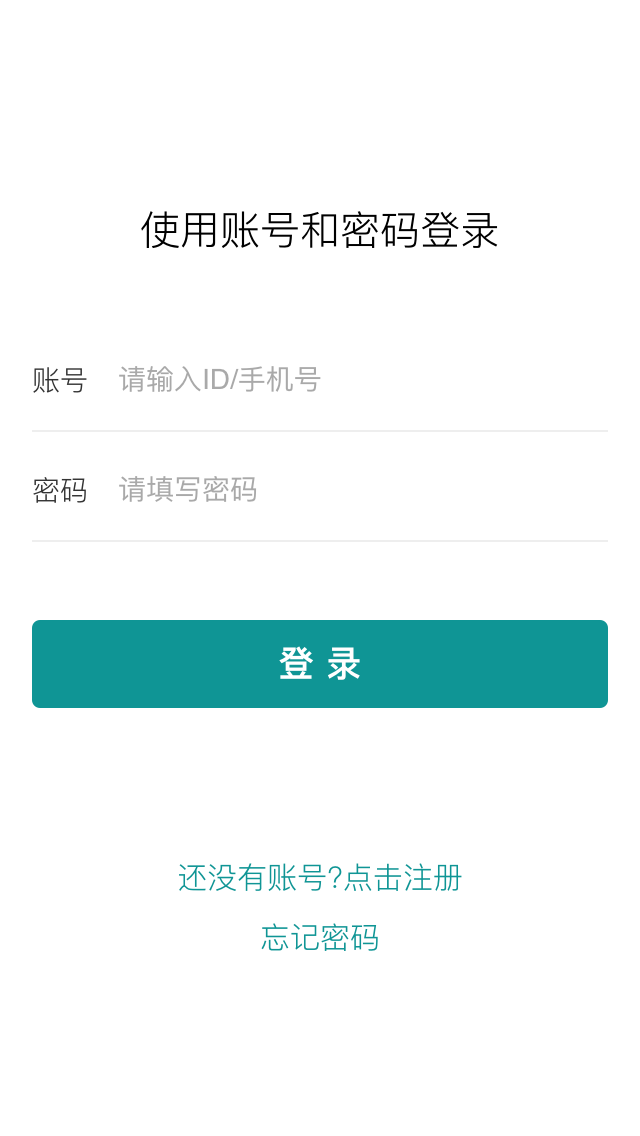640x1136 pixels.
Task: Select the 密码 password field
Action: click(x=360, y=490)
